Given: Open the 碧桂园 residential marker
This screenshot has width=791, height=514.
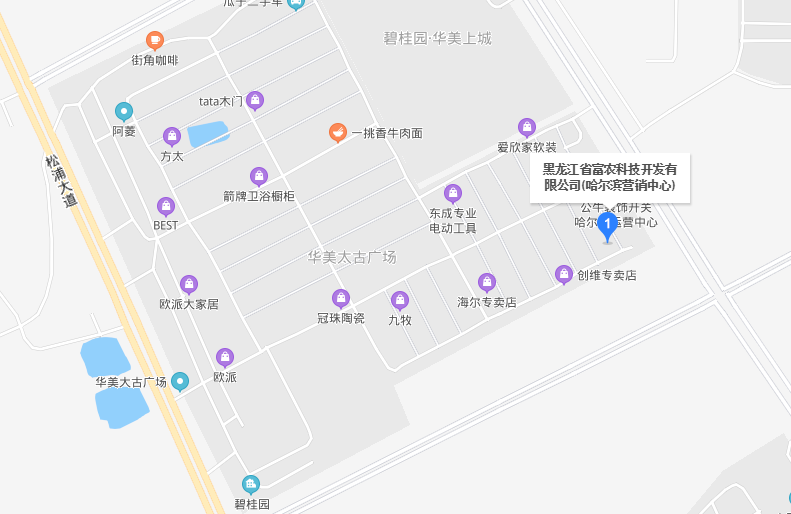Looking at the screenshot, I should (x=251, y=484).
